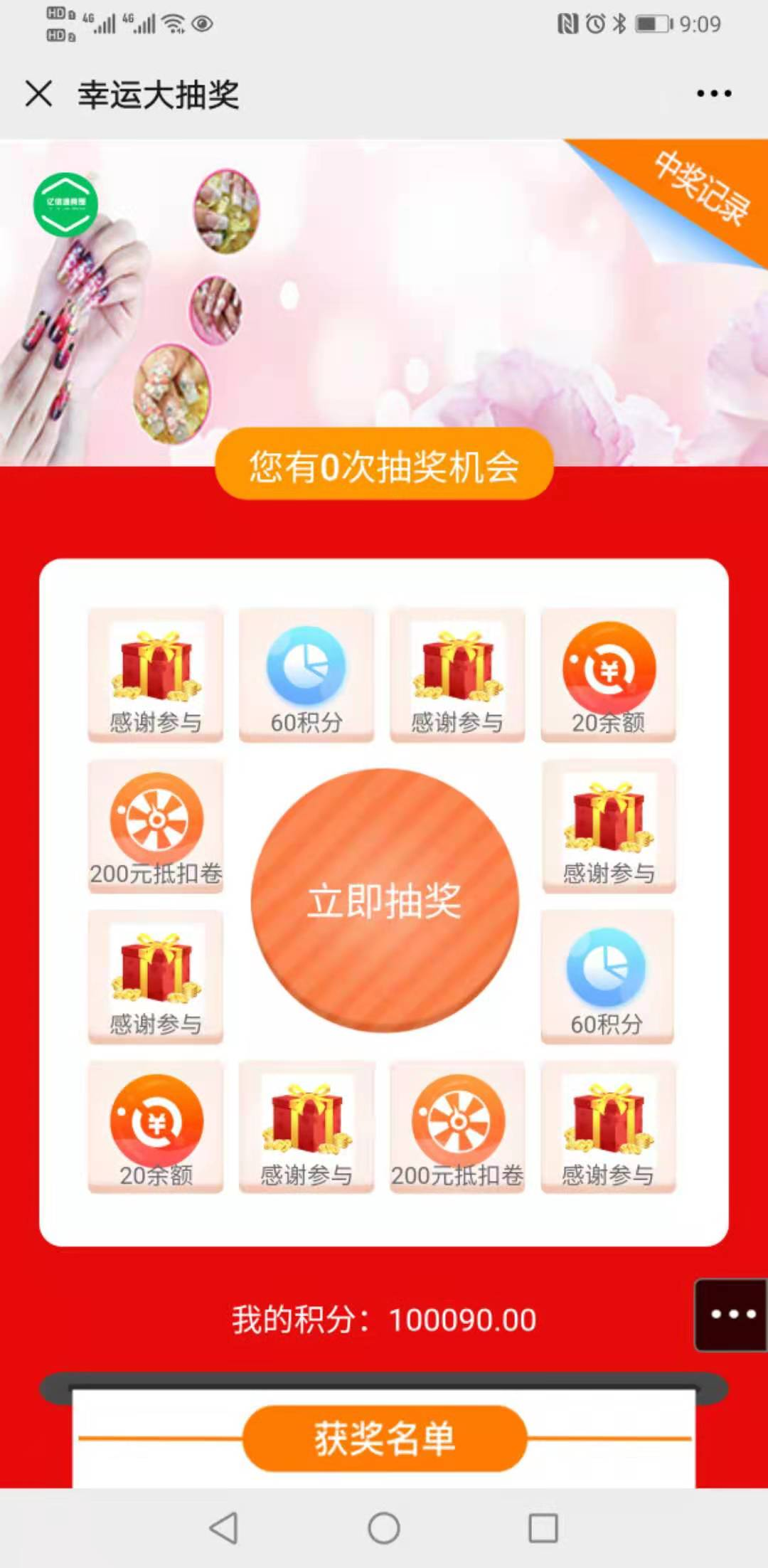The width and height of the screenshot is (768, 1568).
Task: Open the floating black dots menu
Action: [x=732, y=1314]
